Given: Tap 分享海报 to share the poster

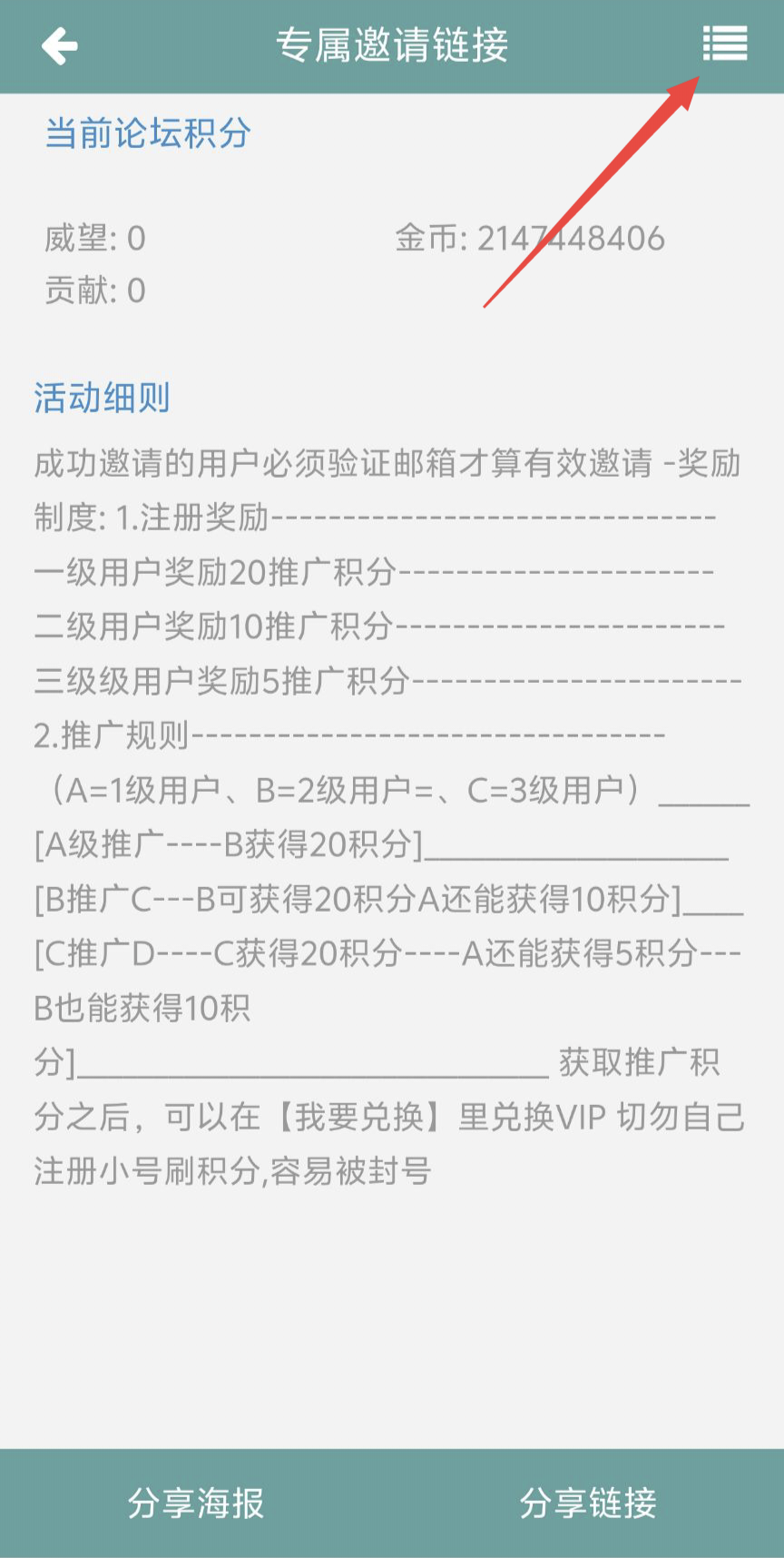Looking at the screenshot, I should pos(196,1504).
